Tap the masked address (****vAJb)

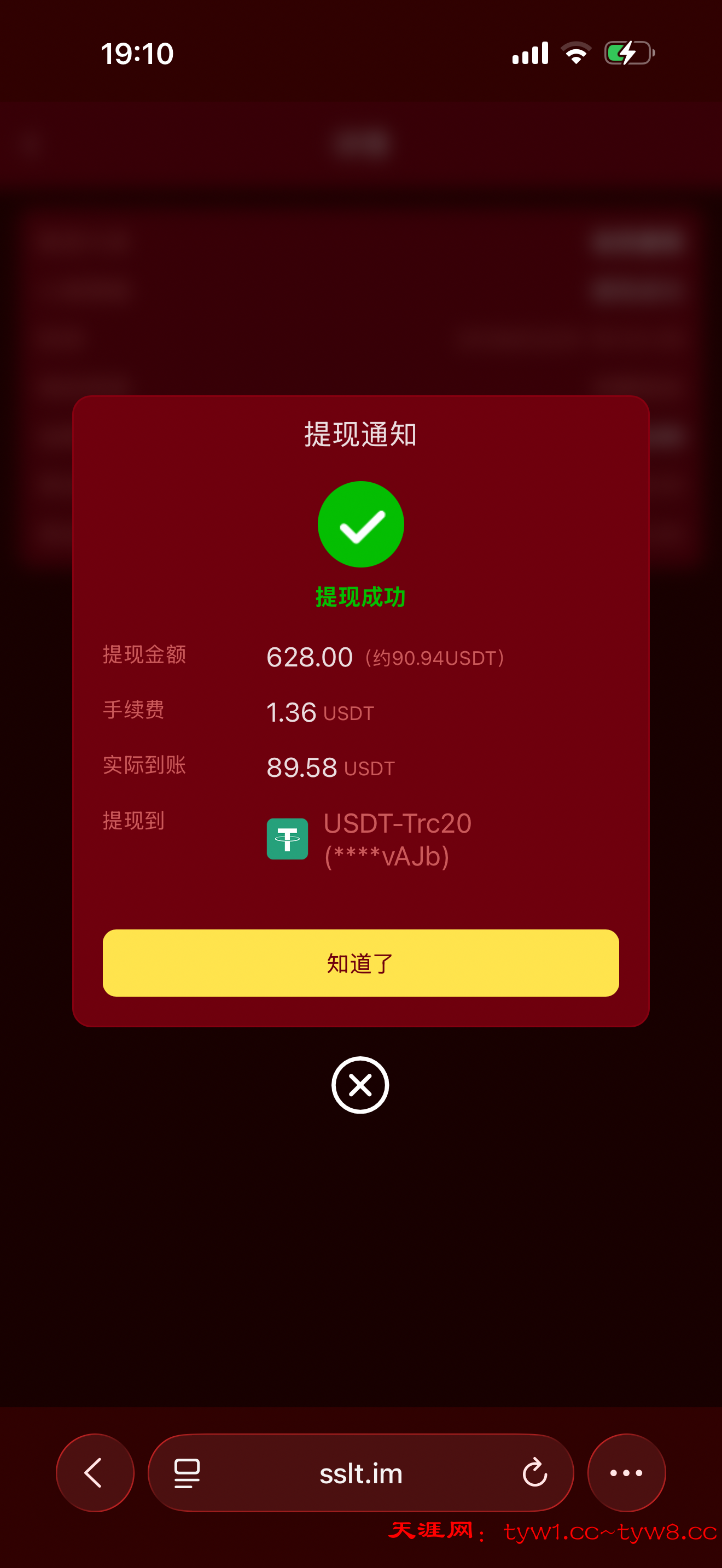point(388,855)
